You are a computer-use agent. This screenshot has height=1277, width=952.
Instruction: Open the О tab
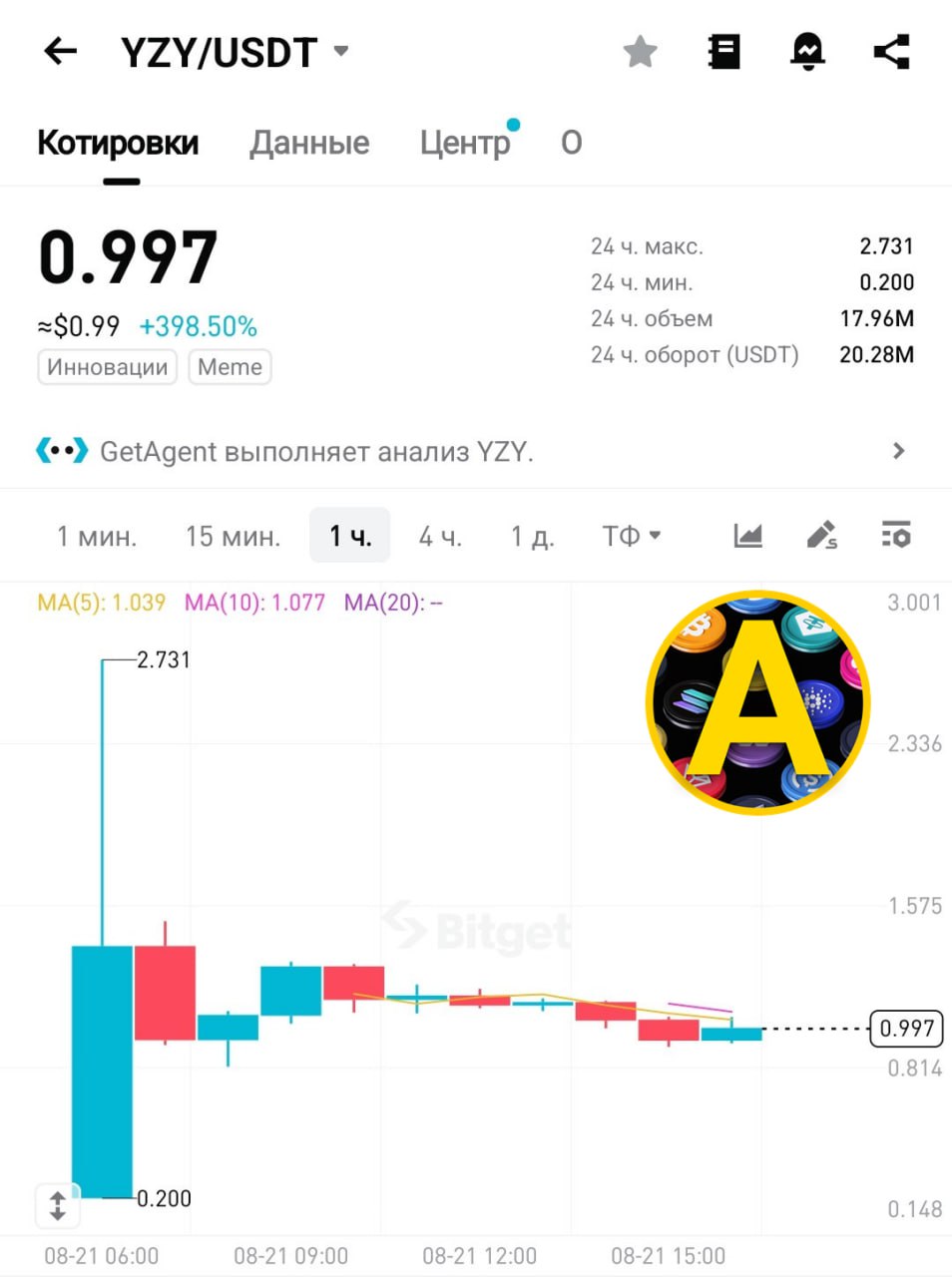pyautogui.click(x=571, y=143)
